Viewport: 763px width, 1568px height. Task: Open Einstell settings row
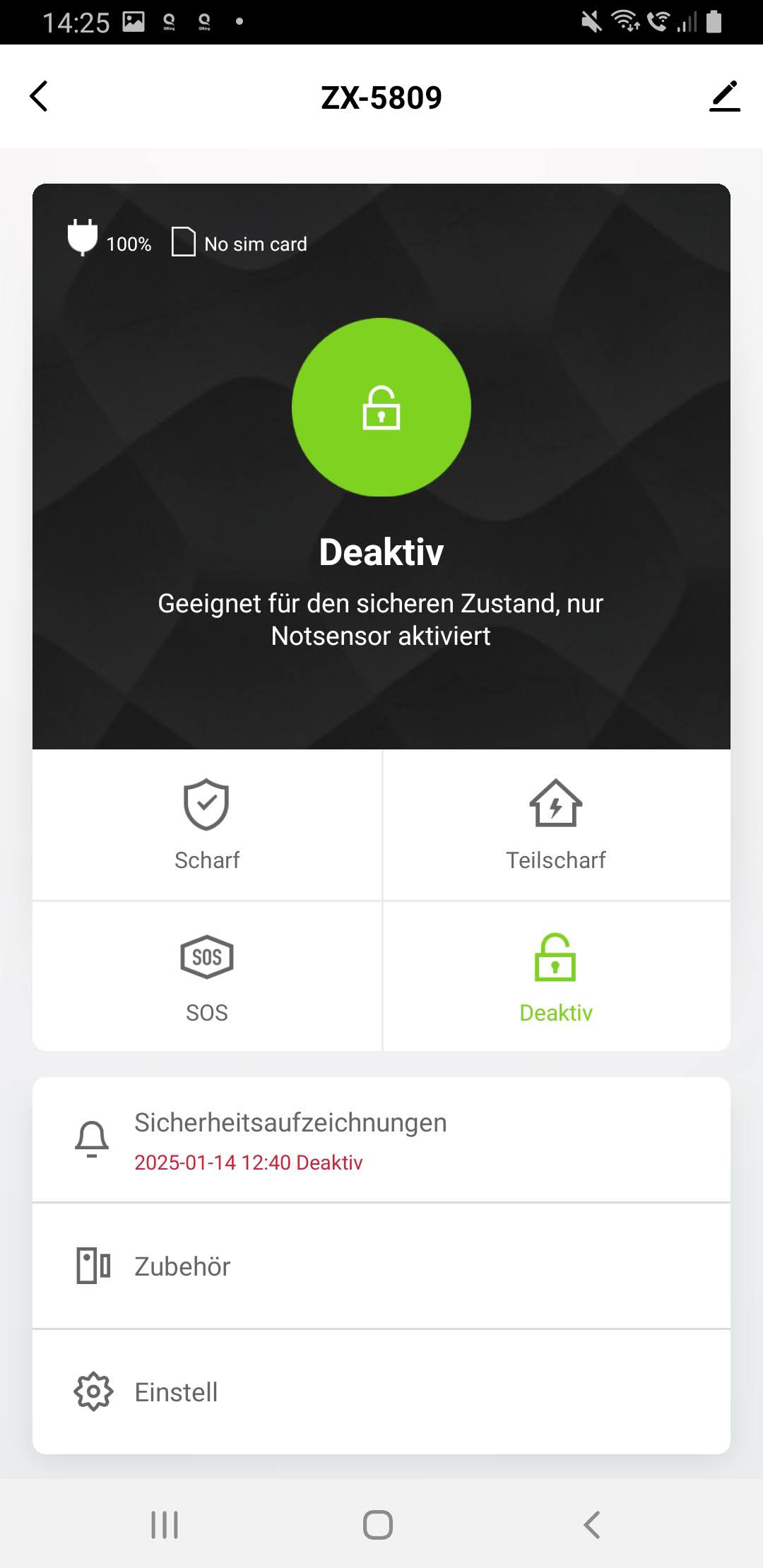[381, 1391]
